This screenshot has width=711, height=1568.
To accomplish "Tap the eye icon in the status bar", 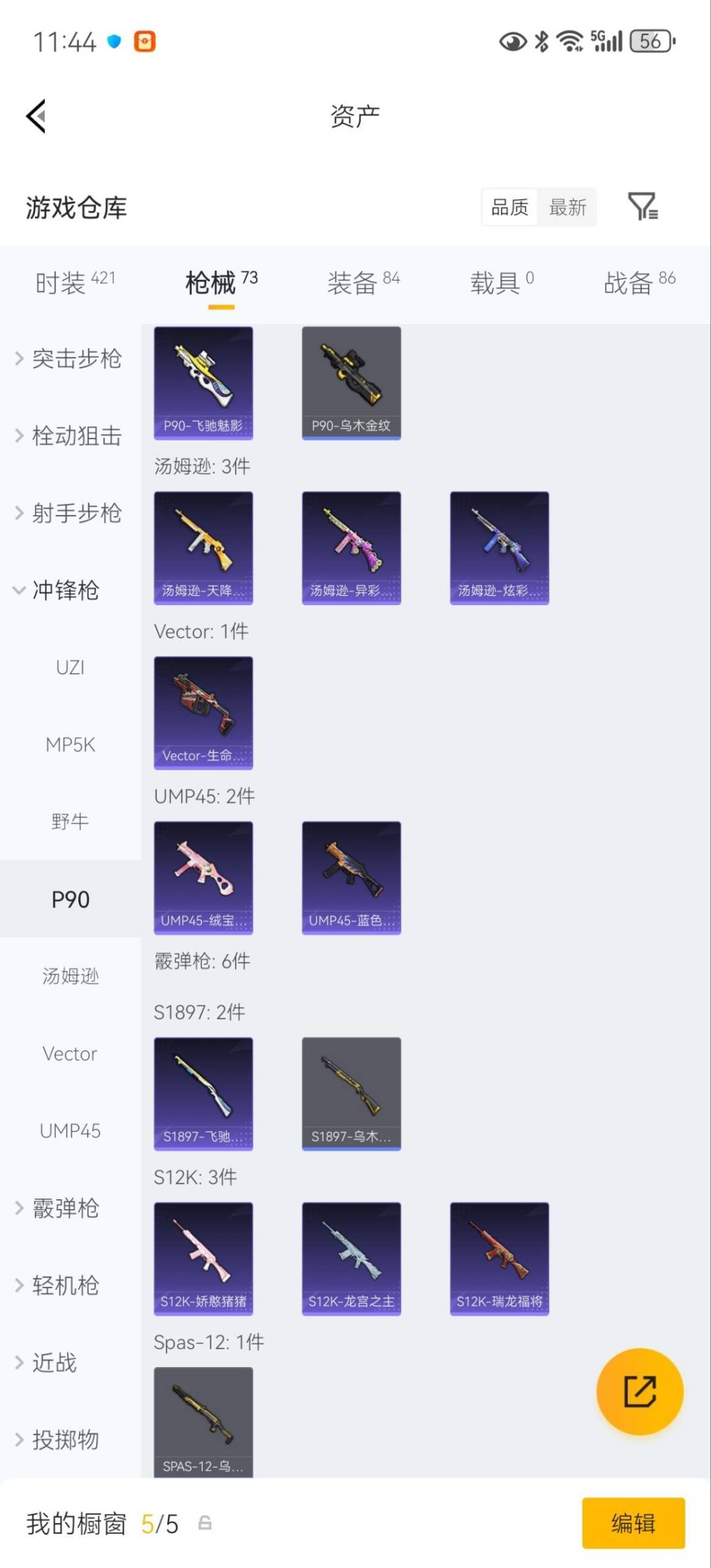I will [512, 41].
